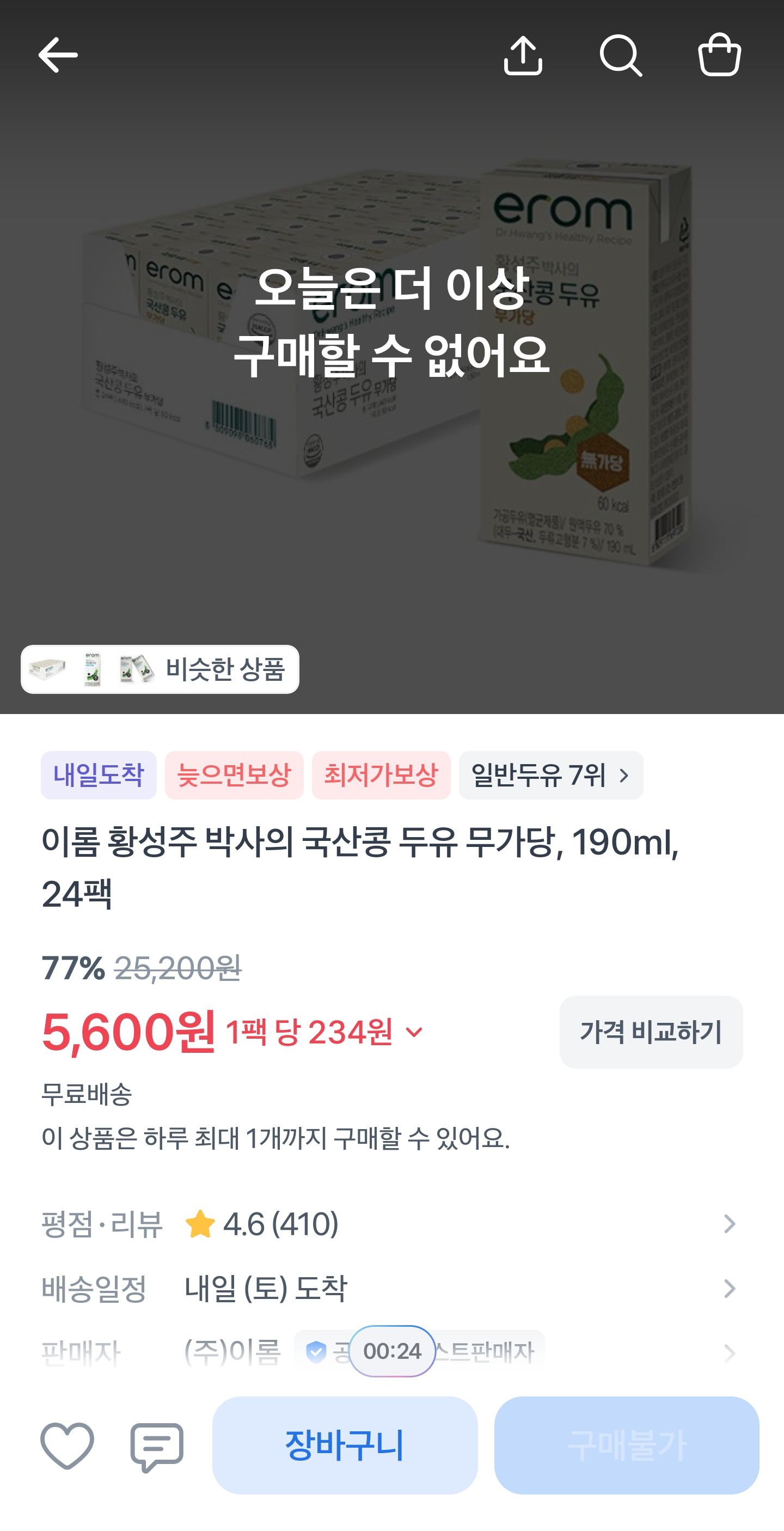This screenshot has height=1531, width=784.
Task: Tap the 내일도착 badge
Action: pyautogui.click(x=99, y=775)
